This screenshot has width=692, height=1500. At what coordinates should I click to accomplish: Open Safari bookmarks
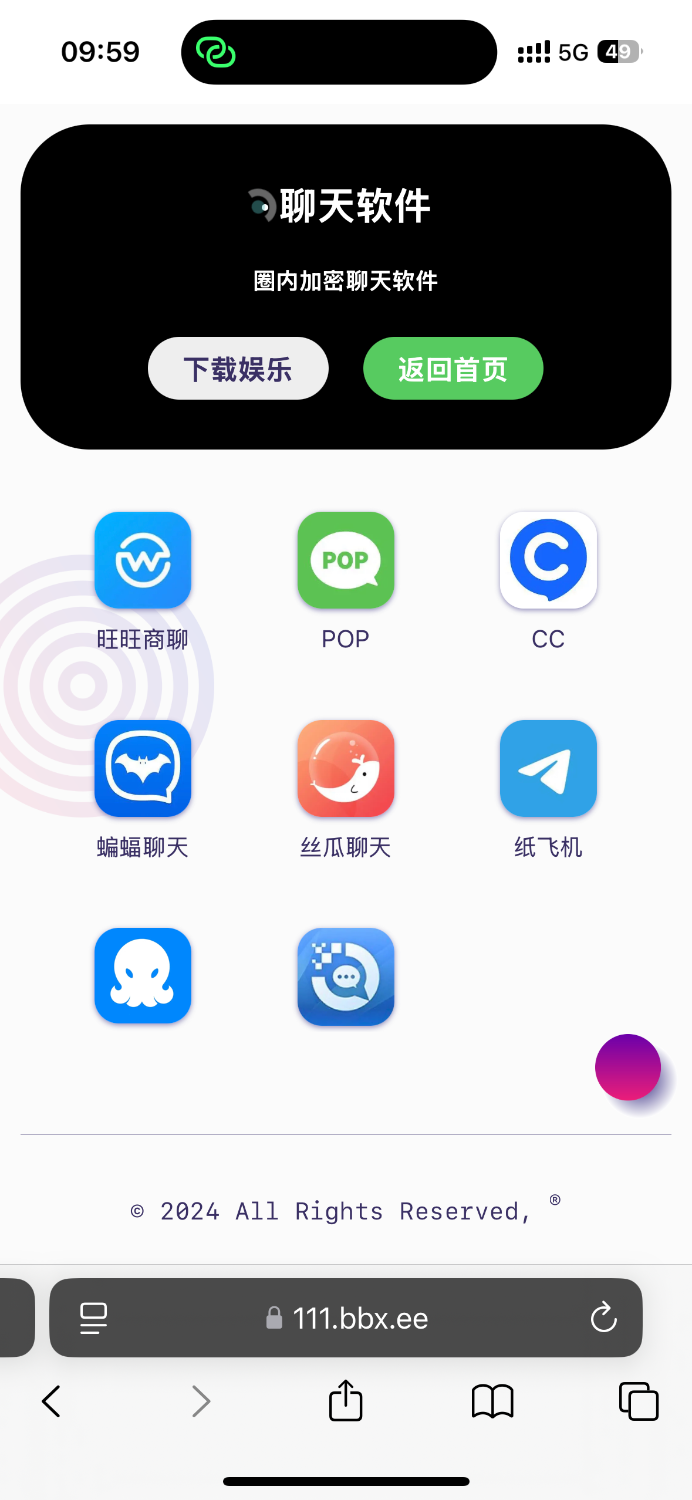click(492, 1401)
